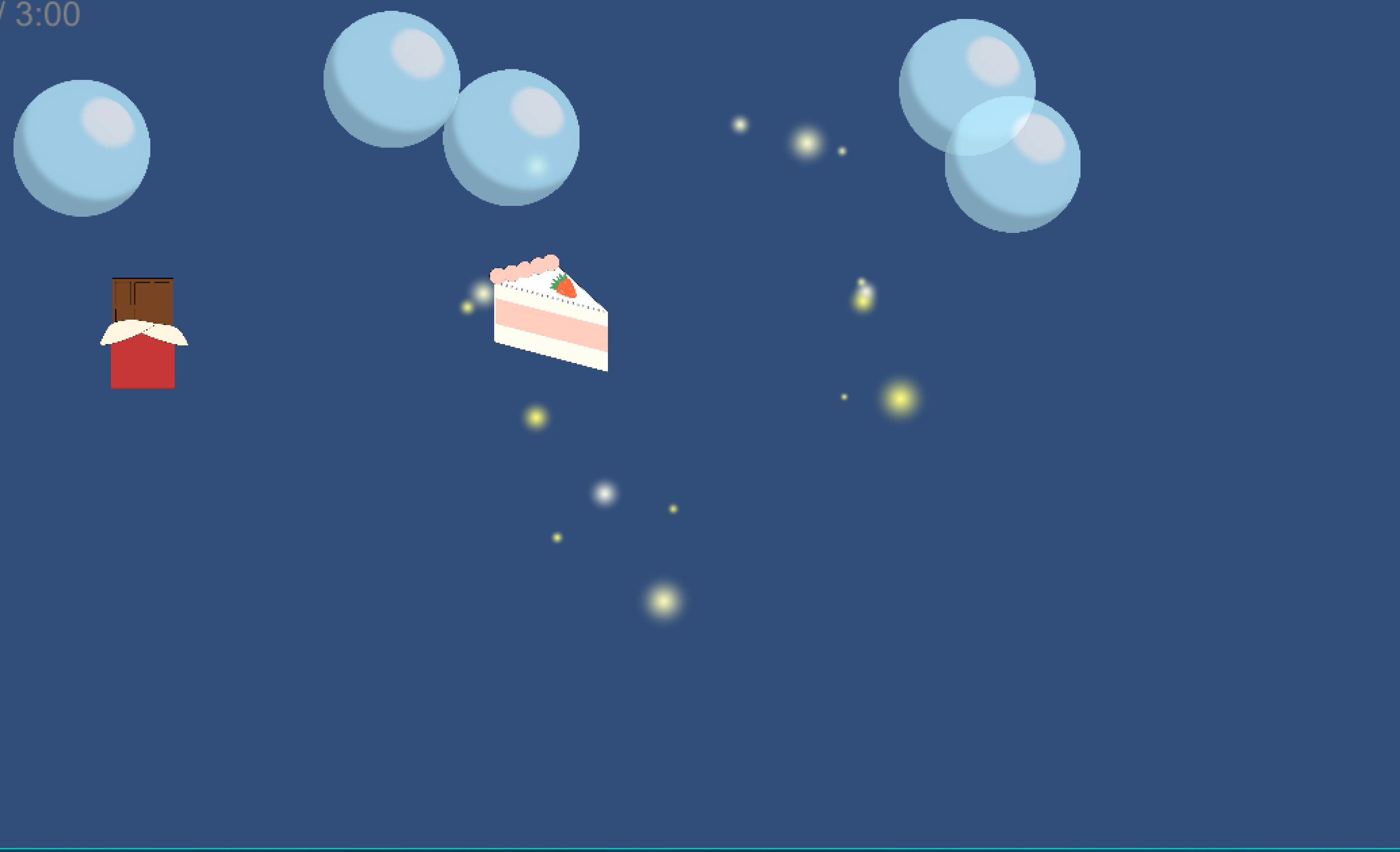Tap the chocolate bar
Viewport: 1400px width, 852px height.
click(x=143, y=334)
